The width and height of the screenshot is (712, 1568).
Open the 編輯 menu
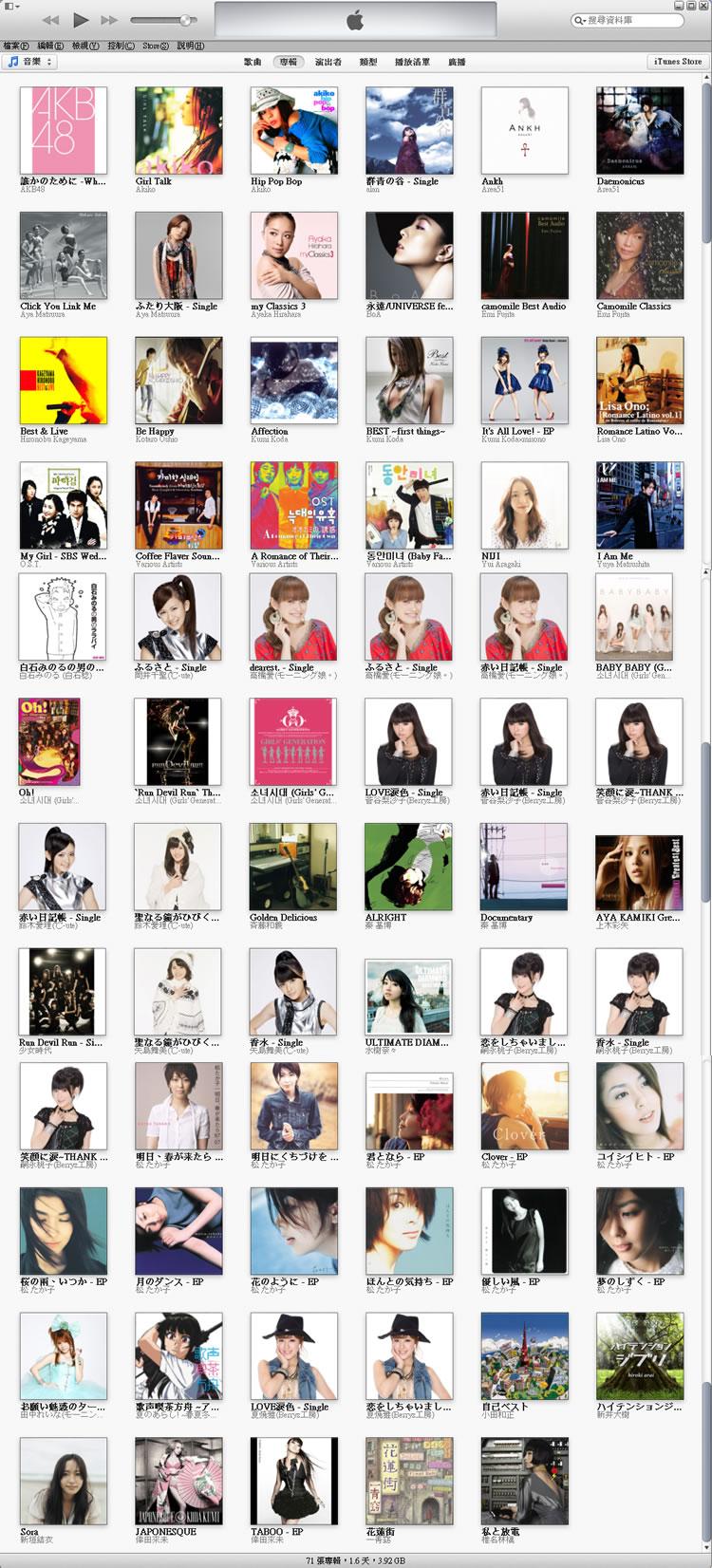(x=50, y=46)
